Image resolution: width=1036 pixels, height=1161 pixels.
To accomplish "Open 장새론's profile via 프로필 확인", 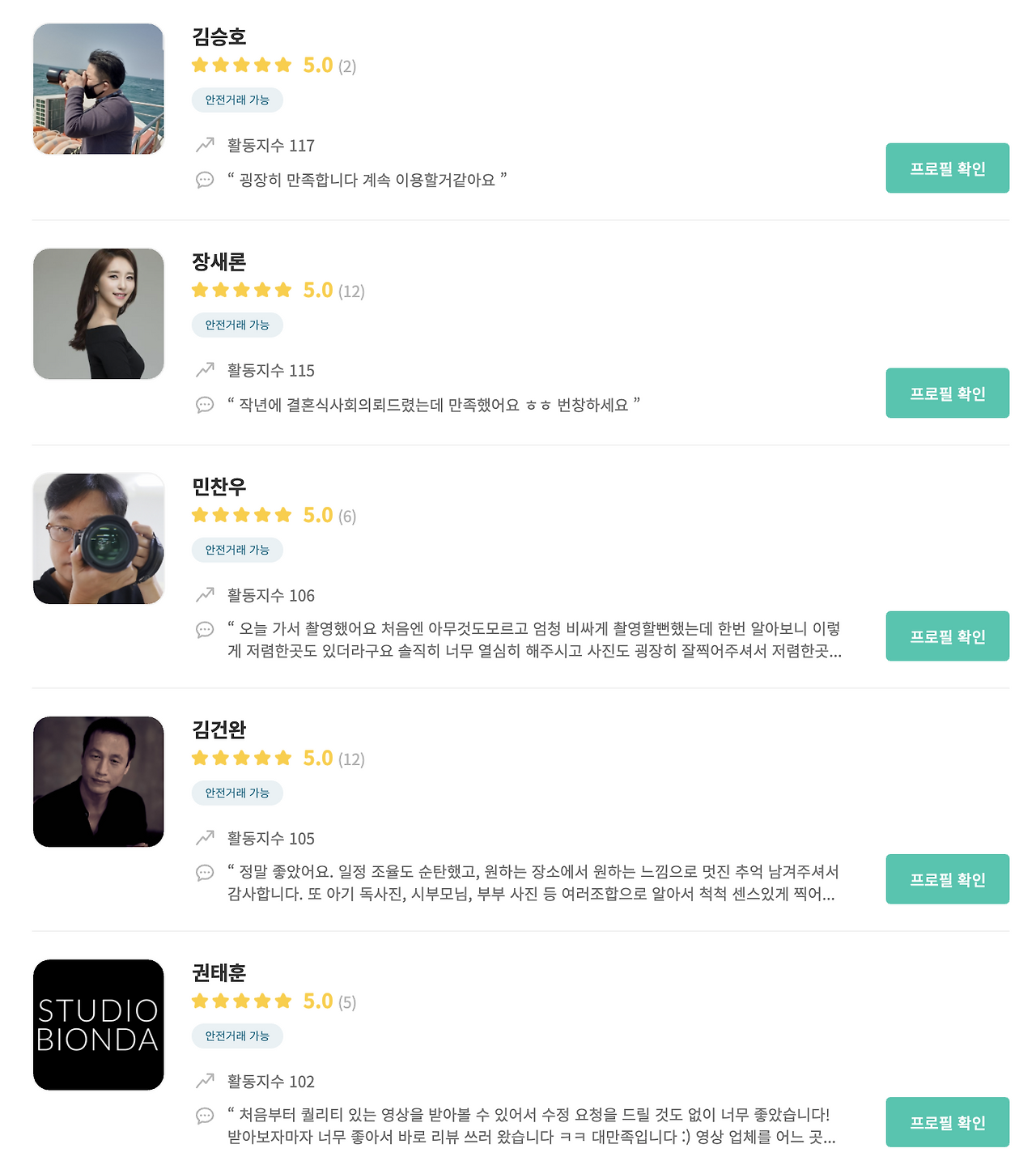I will coord(947,393).
